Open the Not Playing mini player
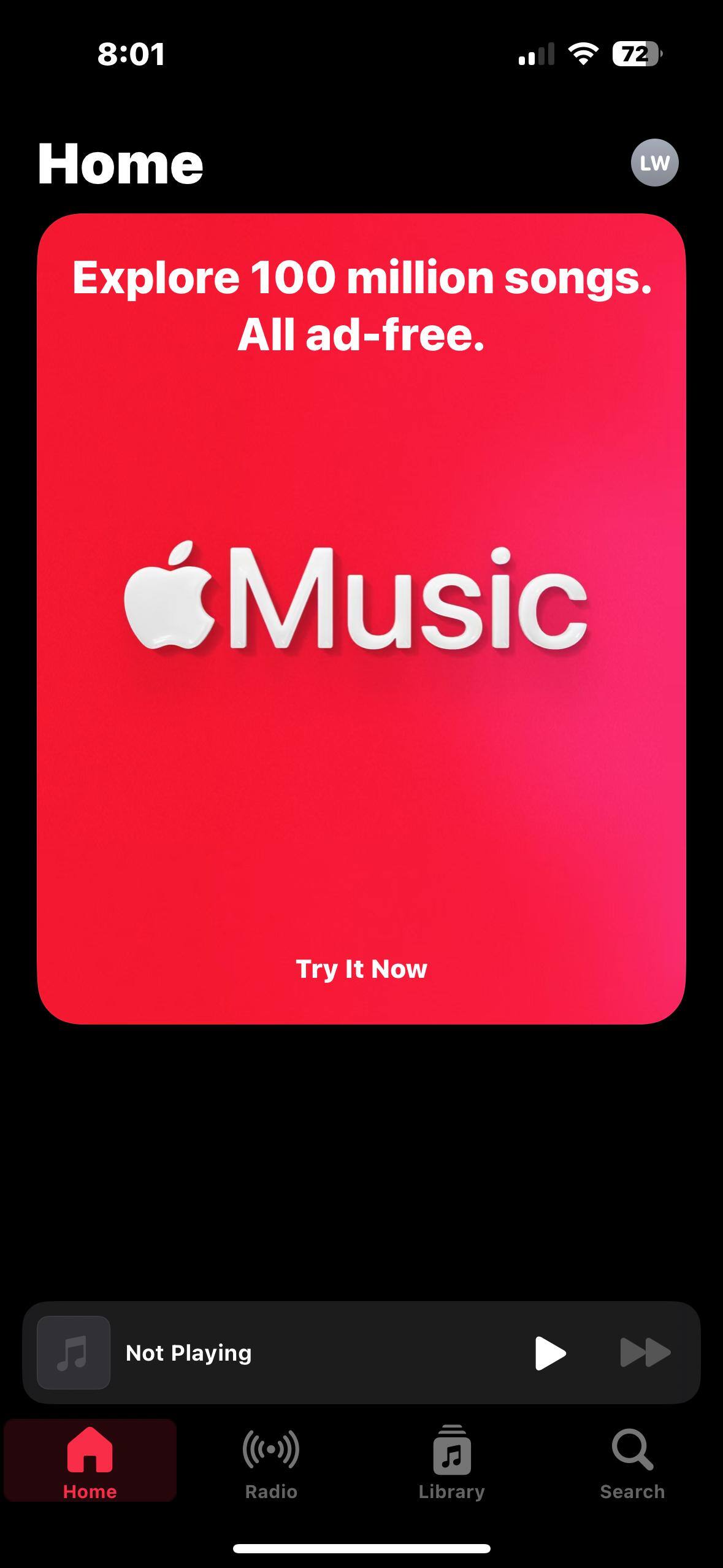 pyautogui.click(x=245, y=1353)
